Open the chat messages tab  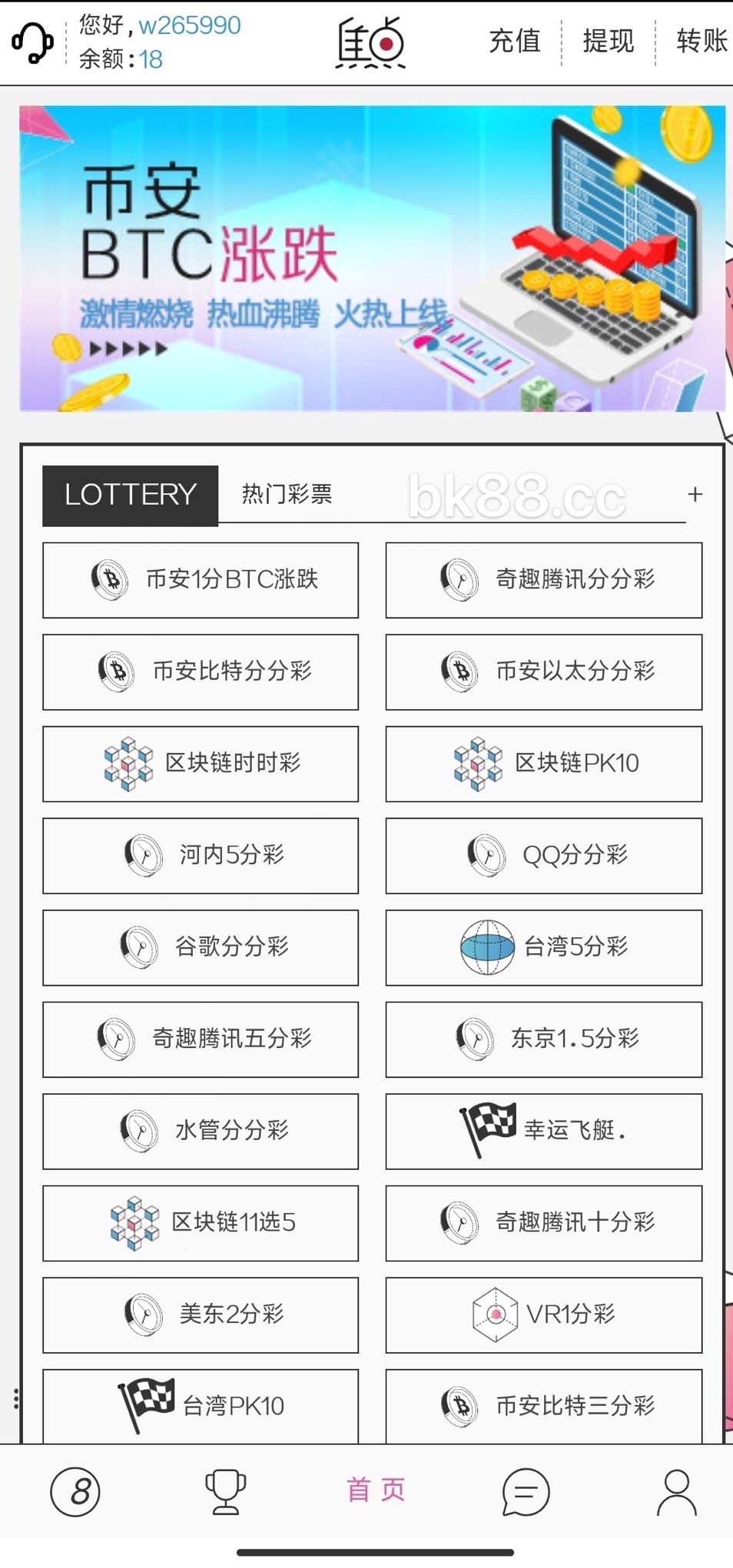tap(526, 1491)
